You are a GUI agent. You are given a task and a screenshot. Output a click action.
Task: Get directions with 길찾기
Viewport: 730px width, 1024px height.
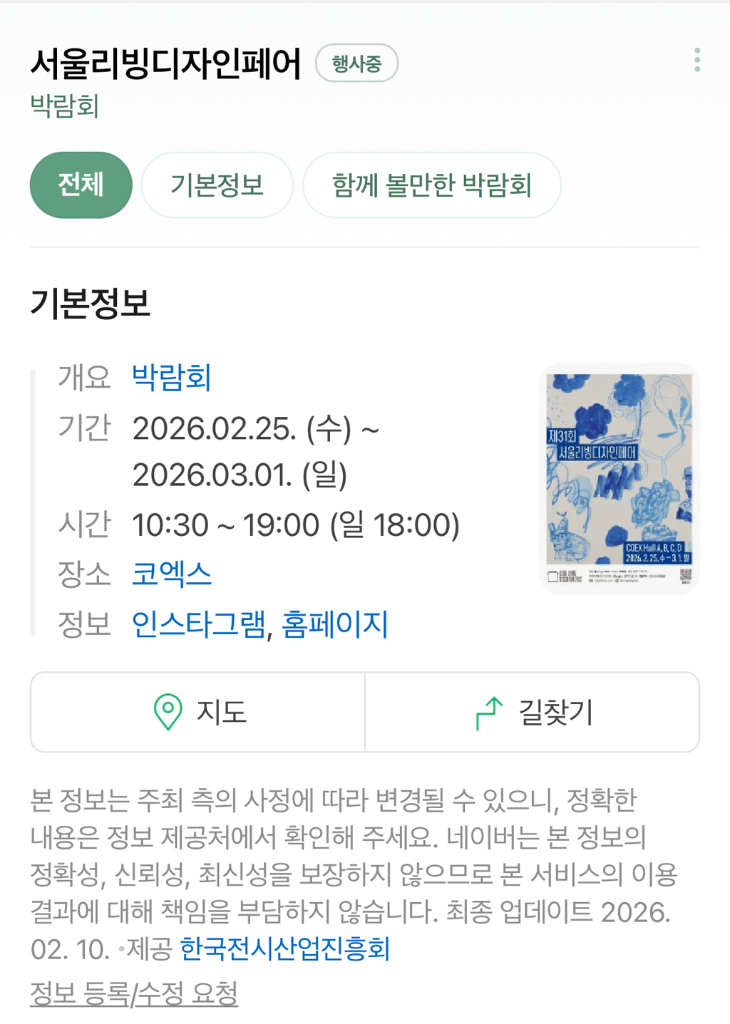tap(532, 712)
